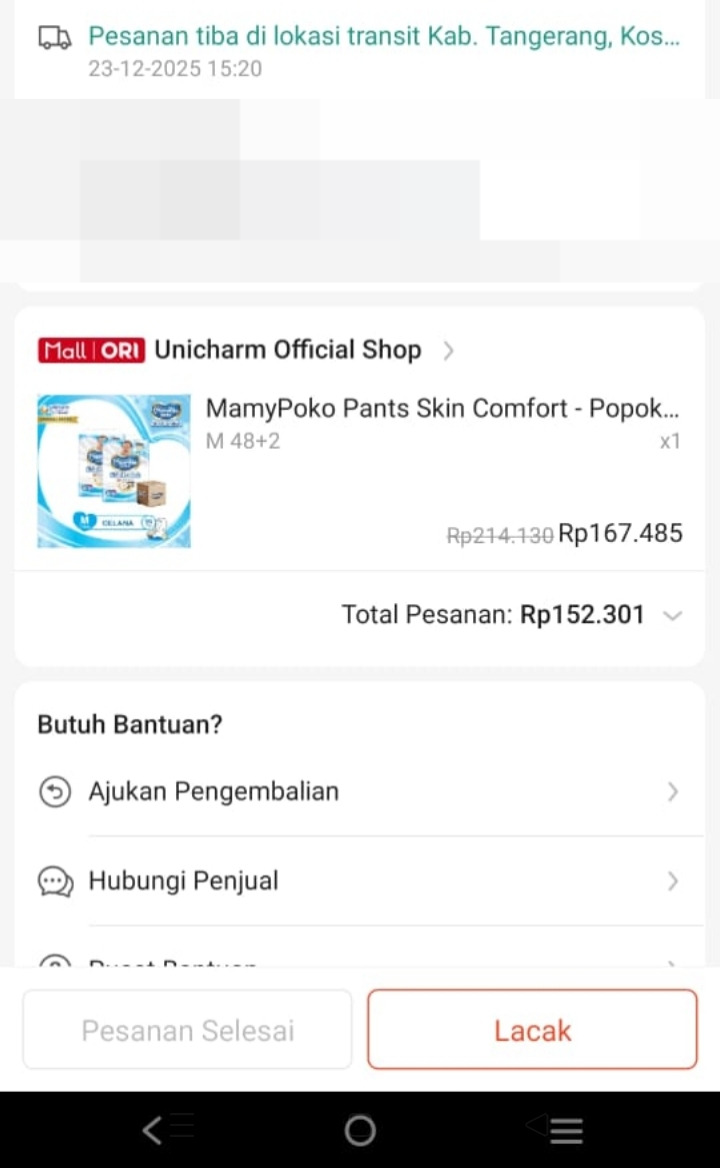The height and width of the screenshot is (1168, 720).
Task: Open Ajukan Pengembalian request
Action: click(x=360, y=792)
